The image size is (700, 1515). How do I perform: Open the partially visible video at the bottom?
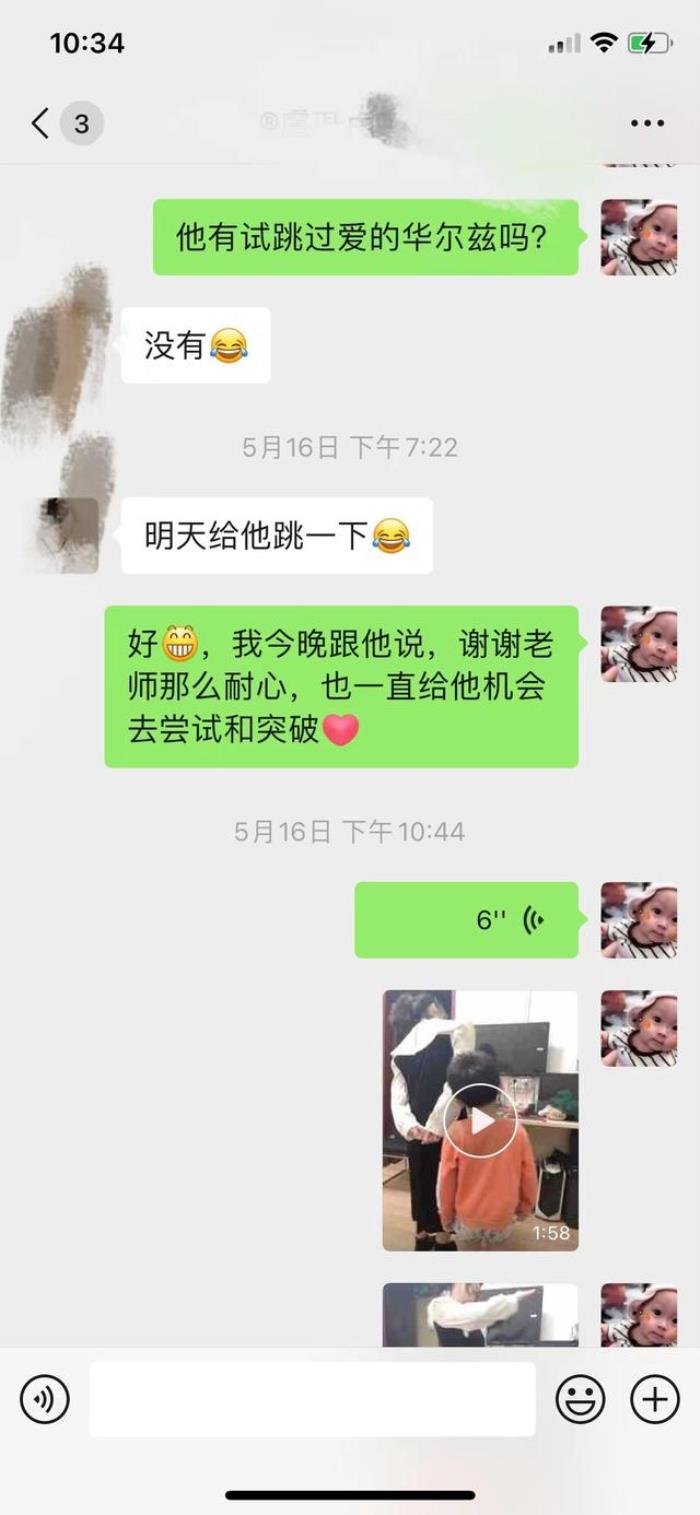[480, 1315]
